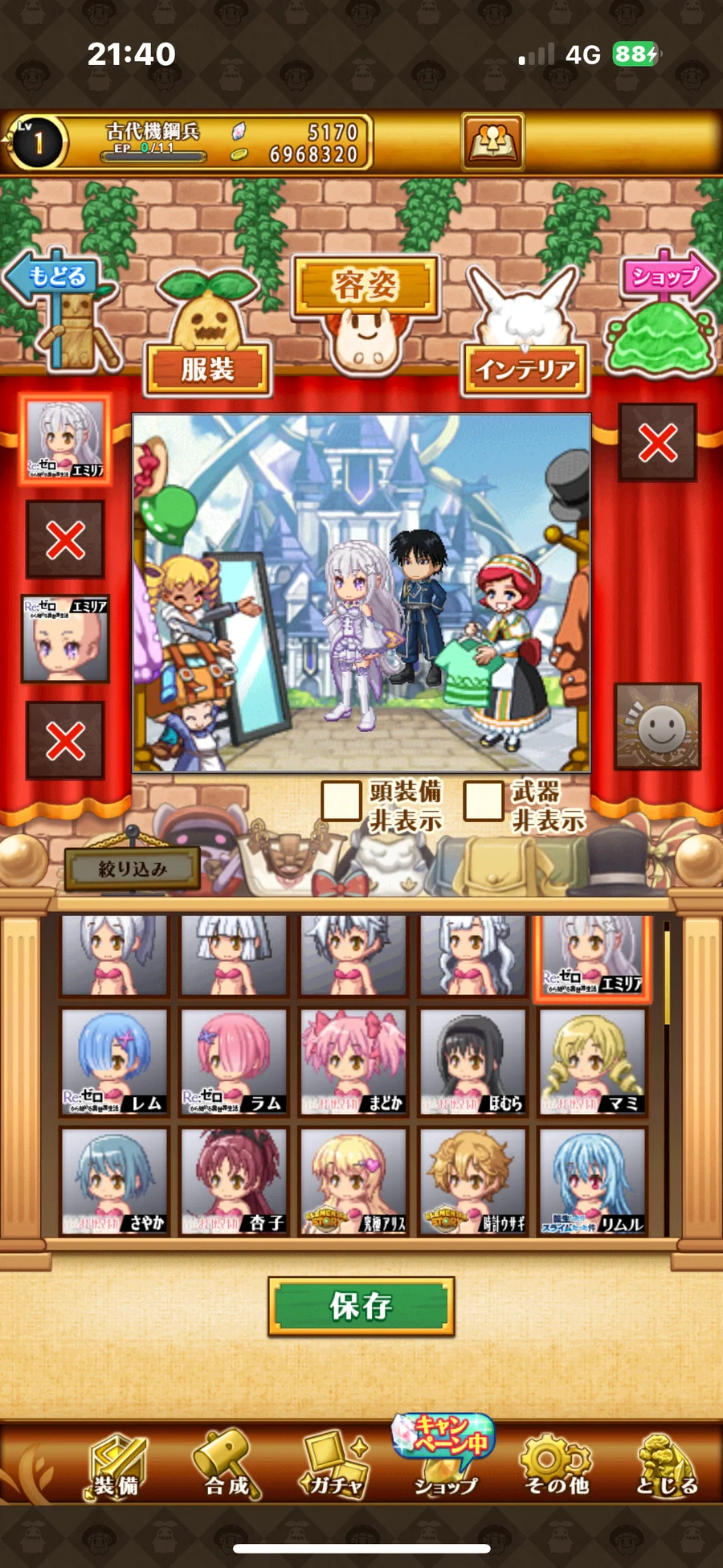
Task: Switch to the 服装 tab
Action: coord(207,370)
